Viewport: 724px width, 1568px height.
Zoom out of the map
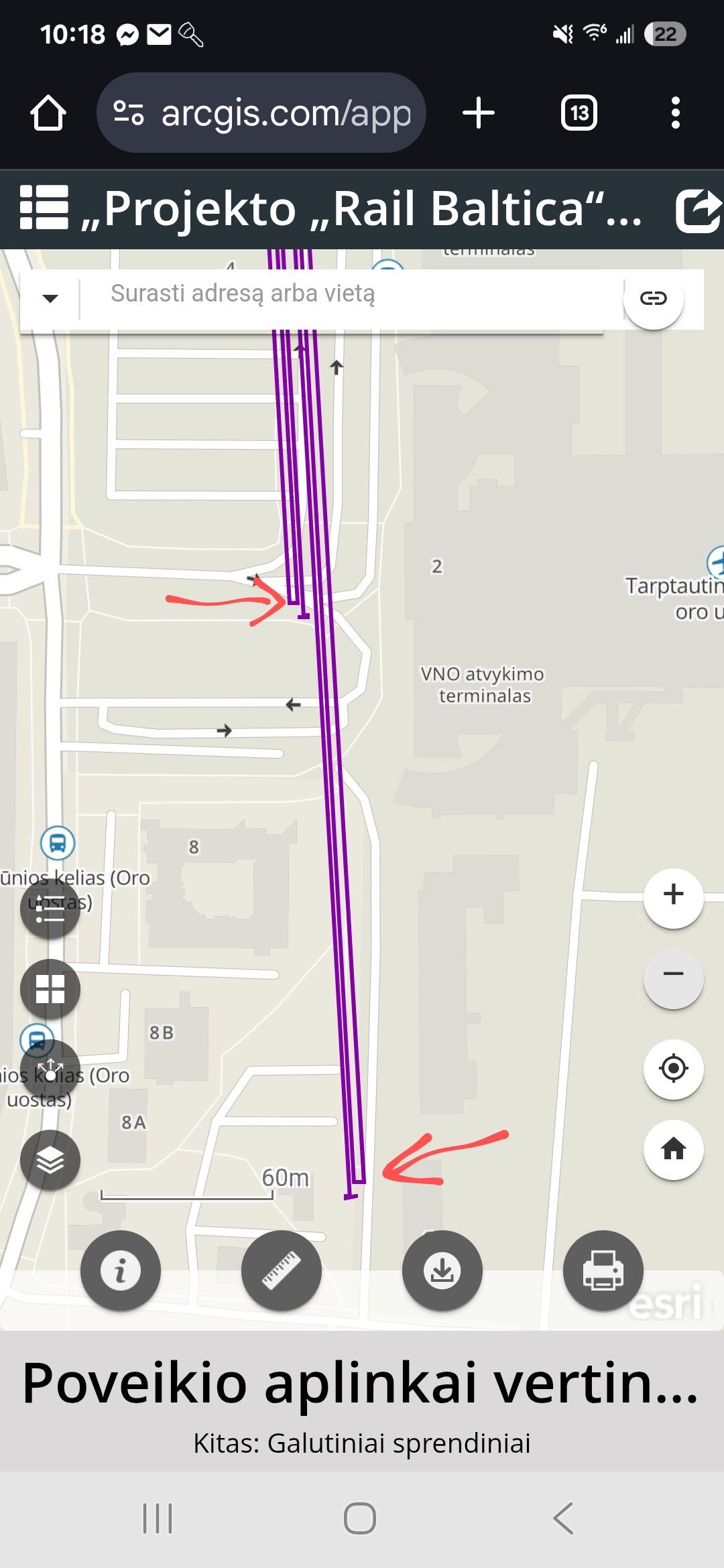coord(673,974)
